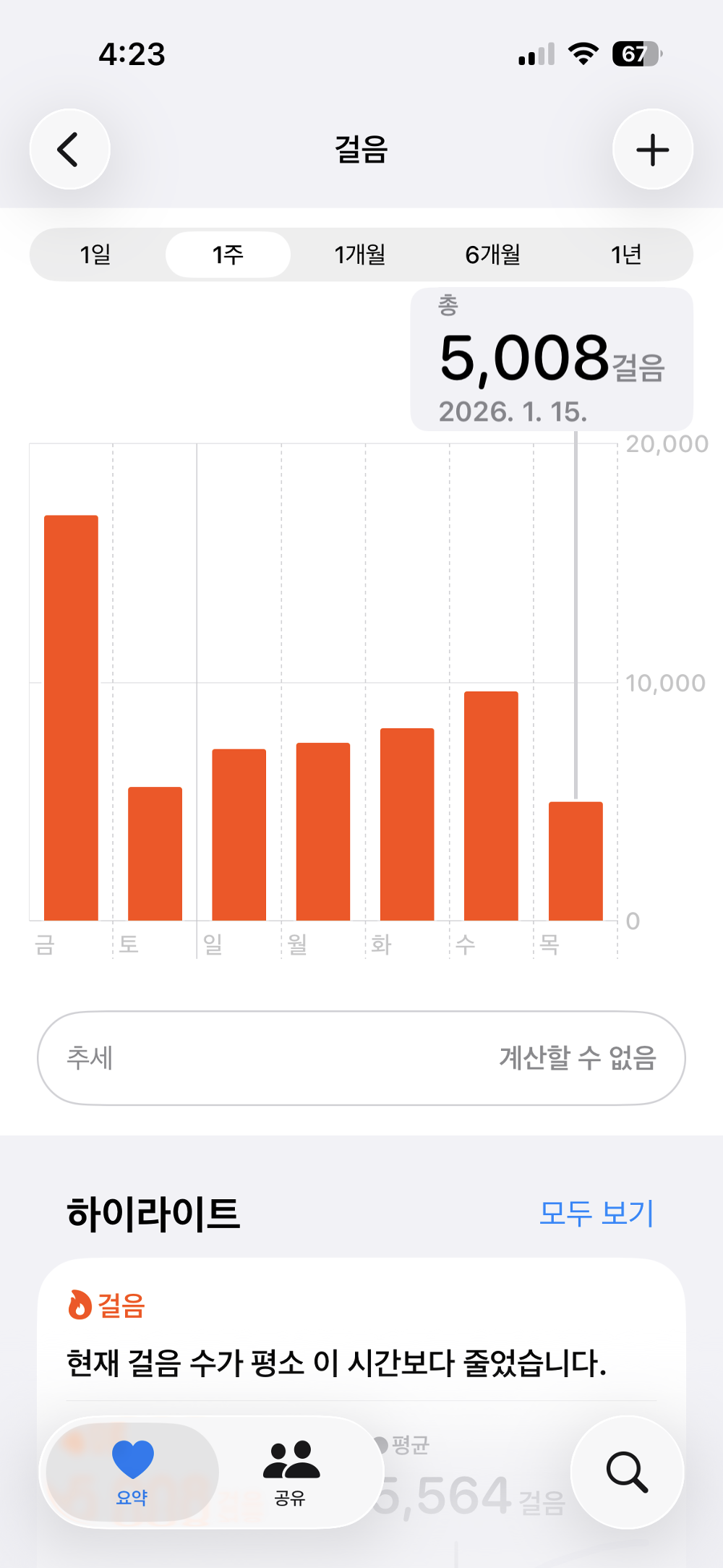Open search with the magnifier icon
Viewport: 723px width, 1568px height.
pyautogui.click(x=626, y=1471)
